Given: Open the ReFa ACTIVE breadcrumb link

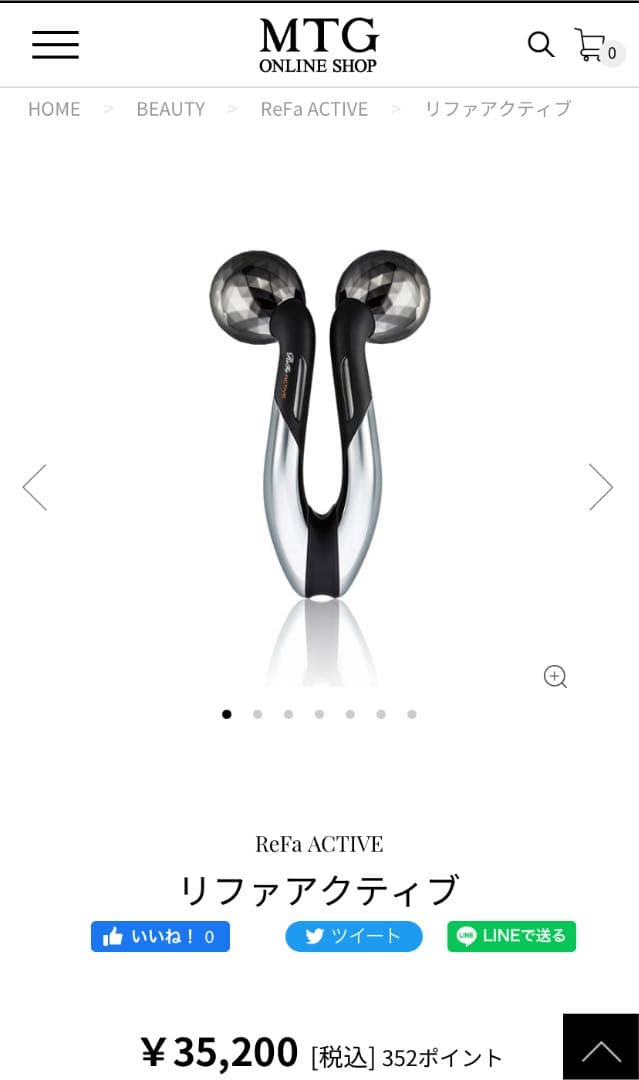Looking at the screenshot, I should (x=314, y=109).
